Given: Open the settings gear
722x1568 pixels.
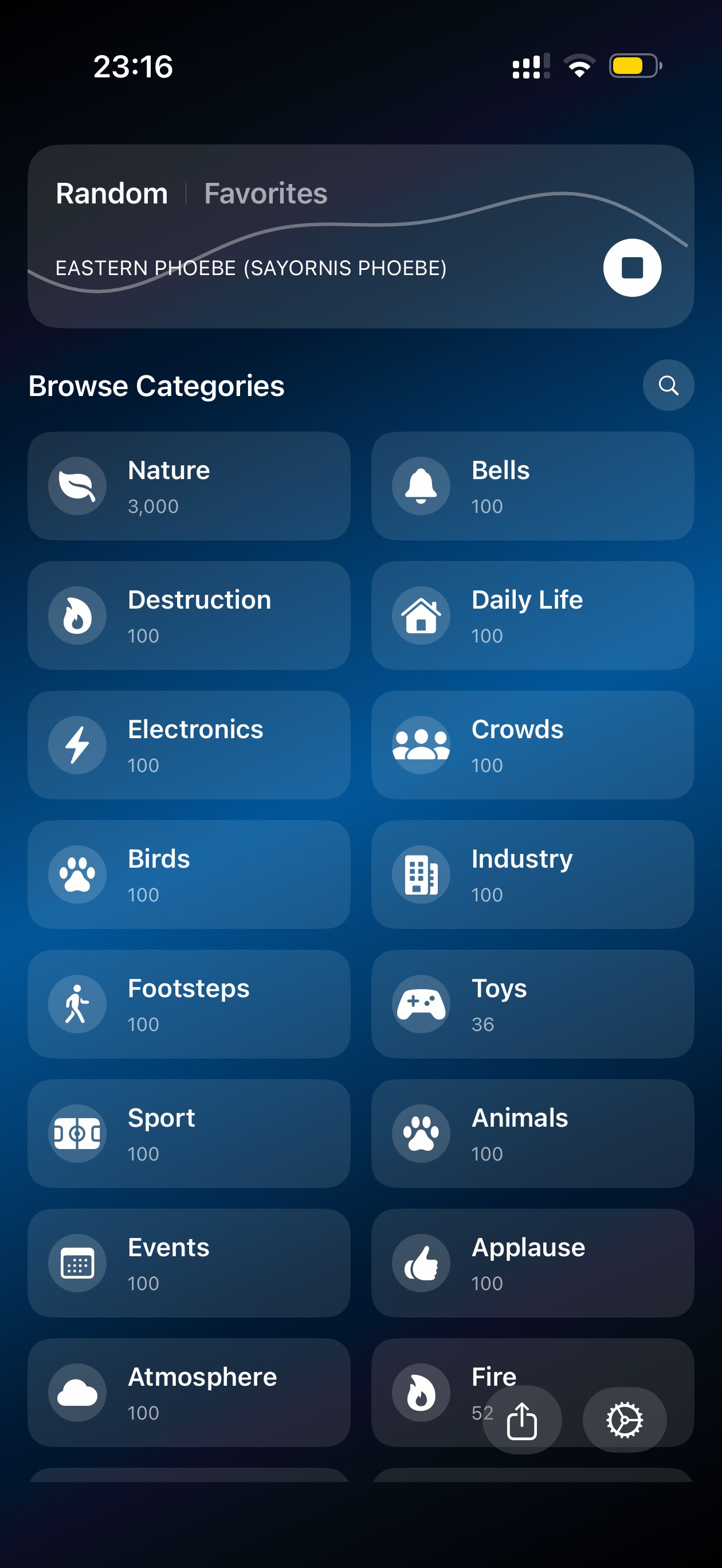Looking at the screenshot, I should [x=625, y=1420].
